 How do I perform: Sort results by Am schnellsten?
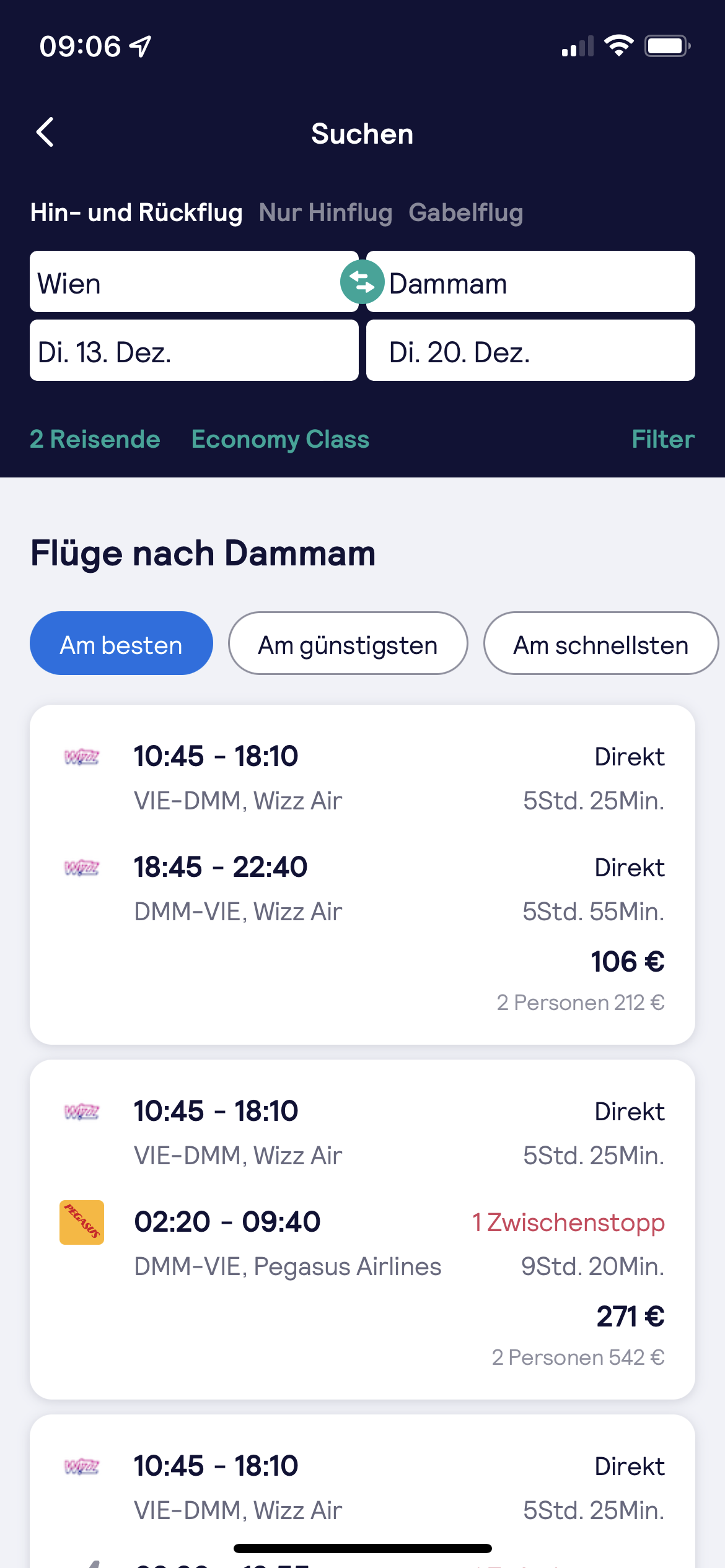[x=600, y=644]
